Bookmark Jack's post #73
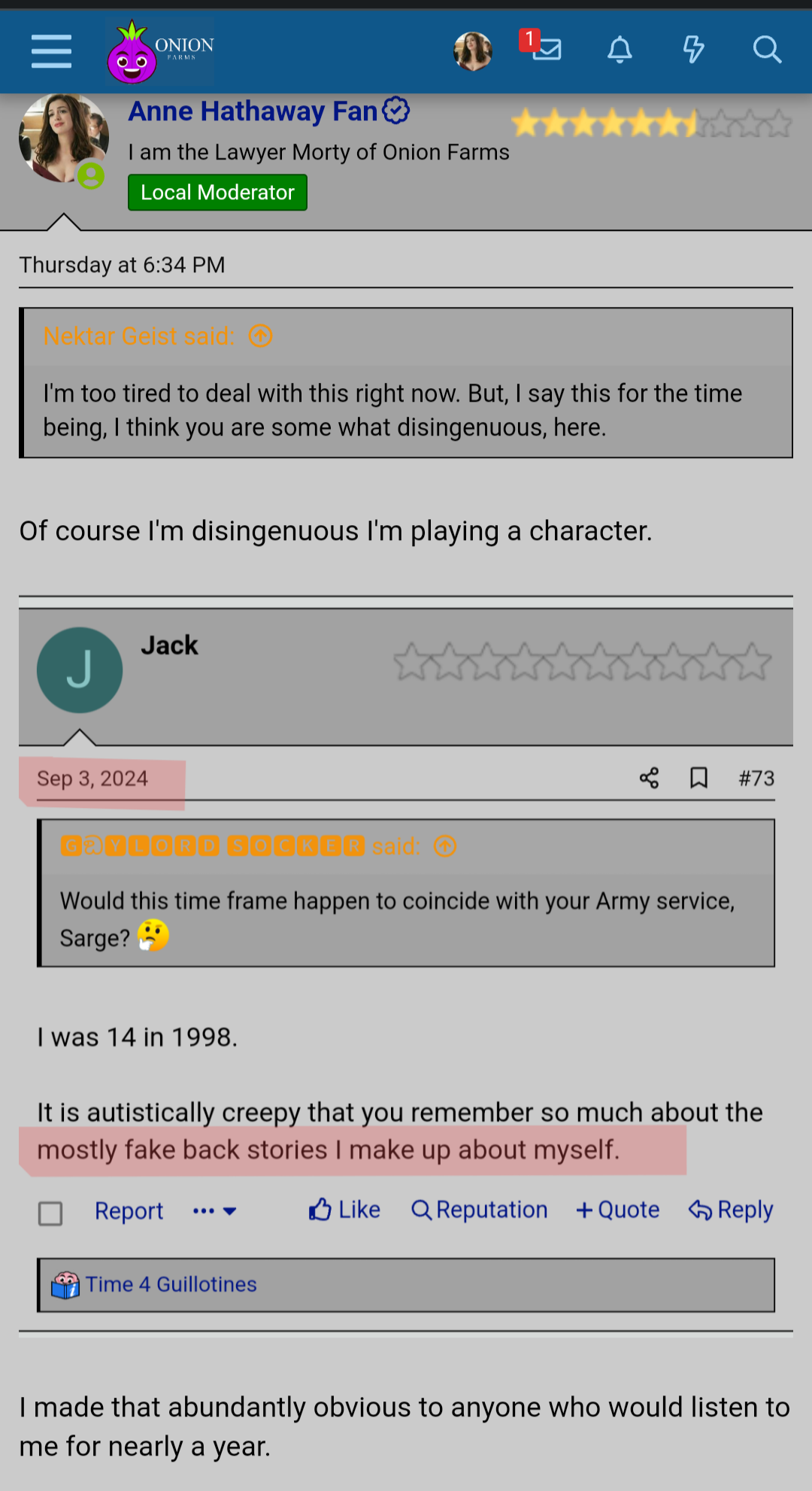The height and width of the screenshot is (1491, 812). click(x=698, y=778)
